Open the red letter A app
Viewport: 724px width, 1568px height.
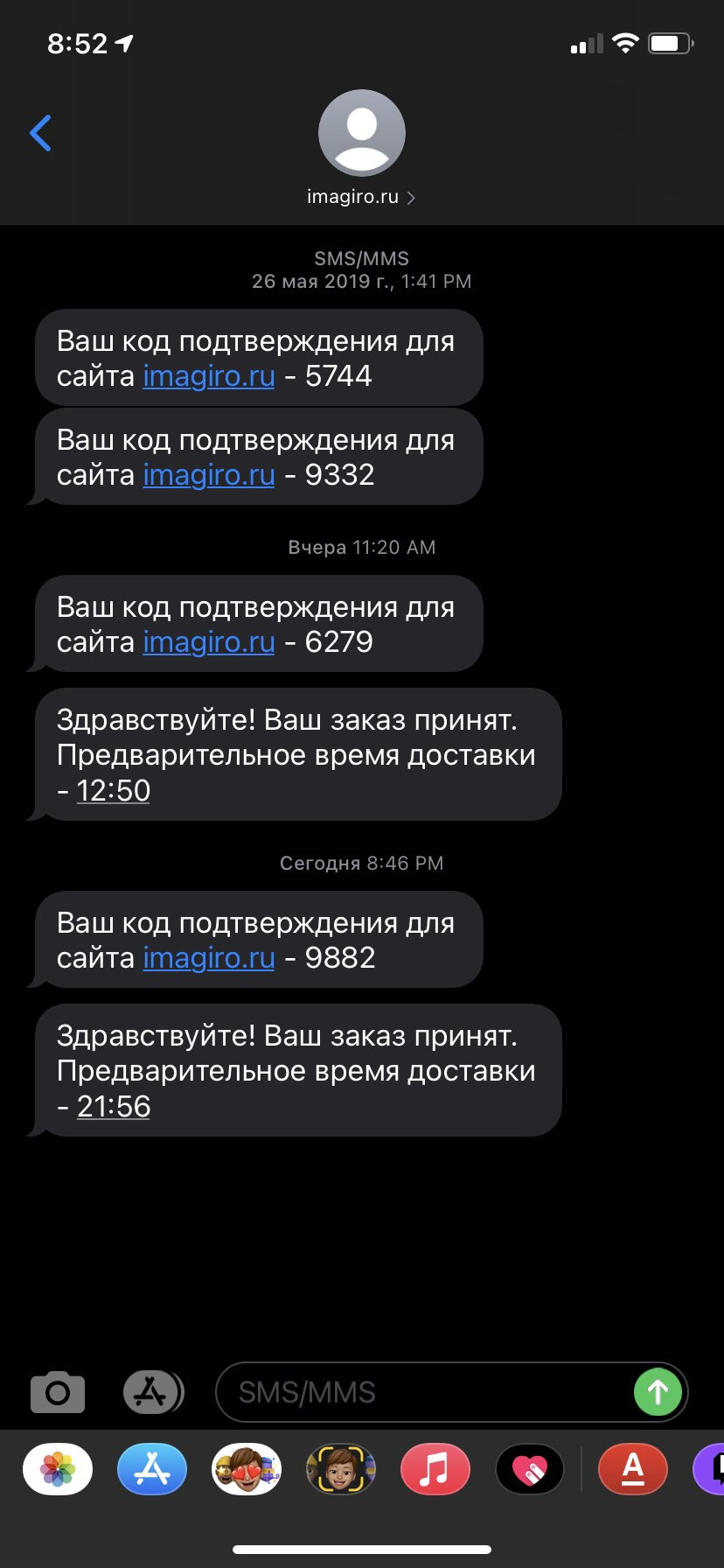coord(633,1469)
